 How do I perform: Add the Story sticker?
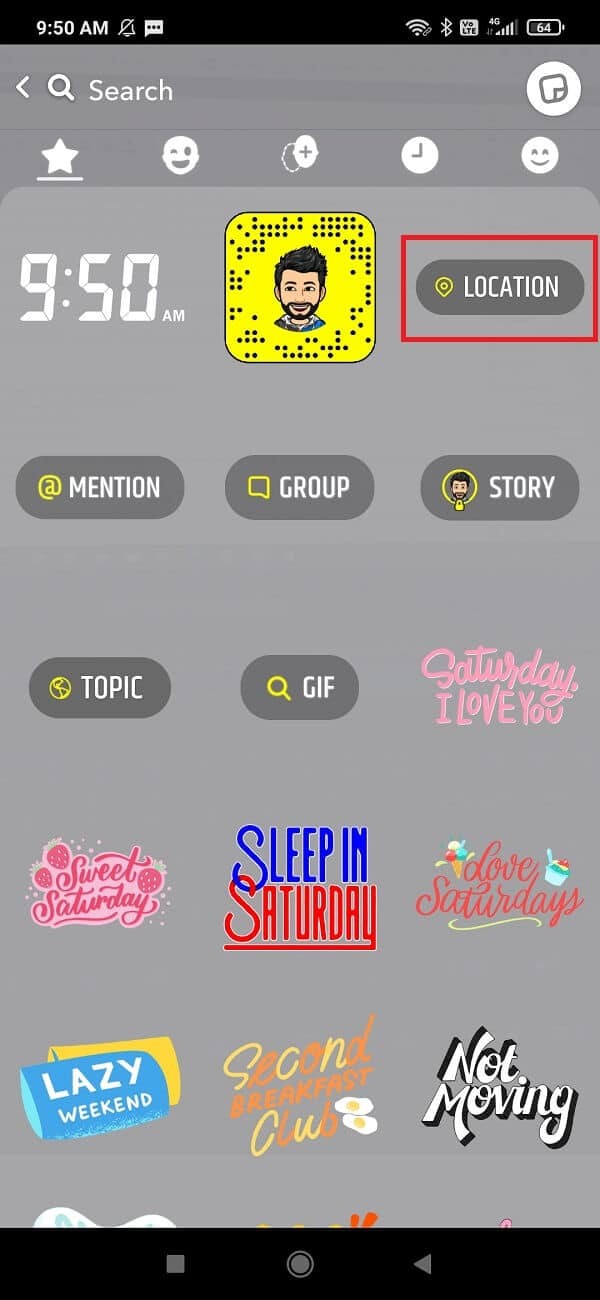[x=500, y=488]
